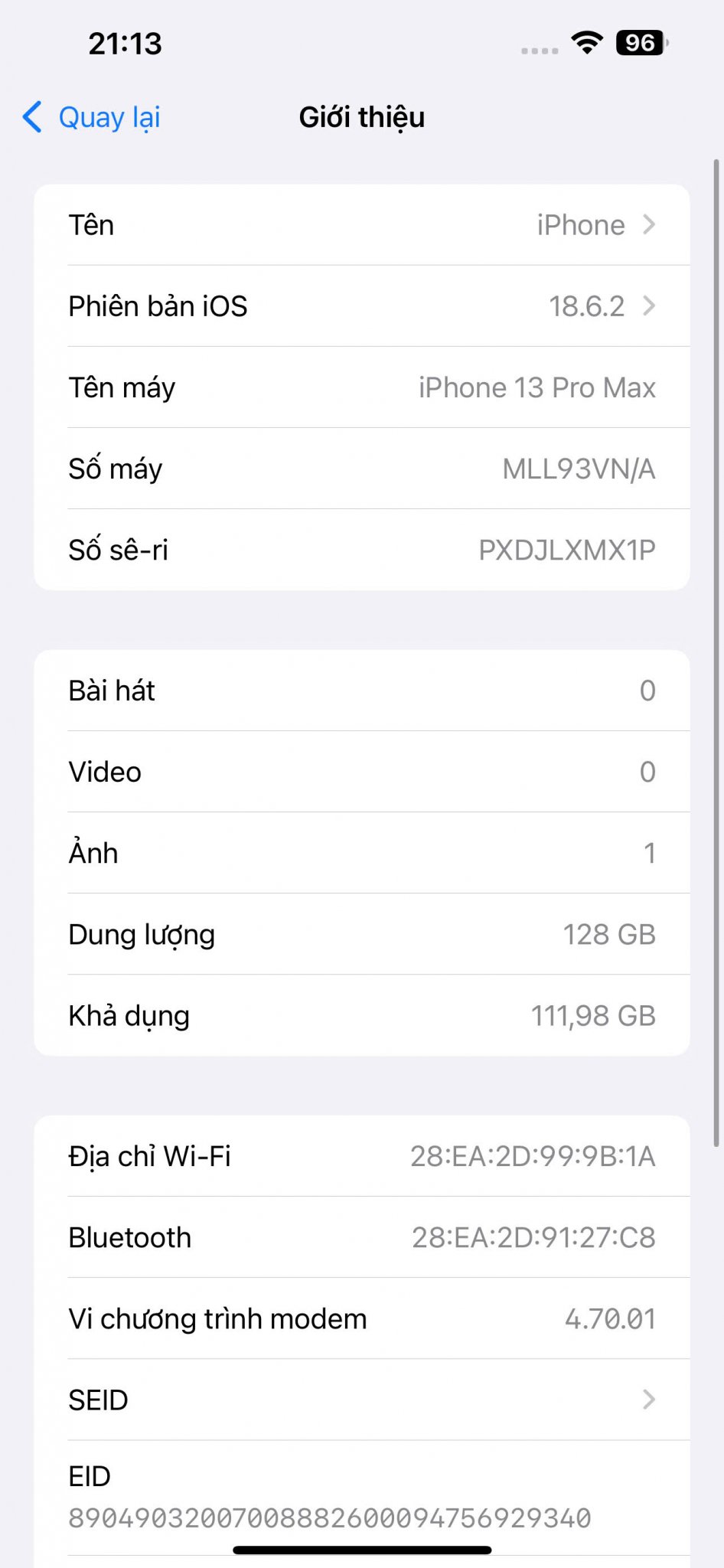
Task: Tap the Số máy row to toggle model number
Action: click(x=361, y=469)
